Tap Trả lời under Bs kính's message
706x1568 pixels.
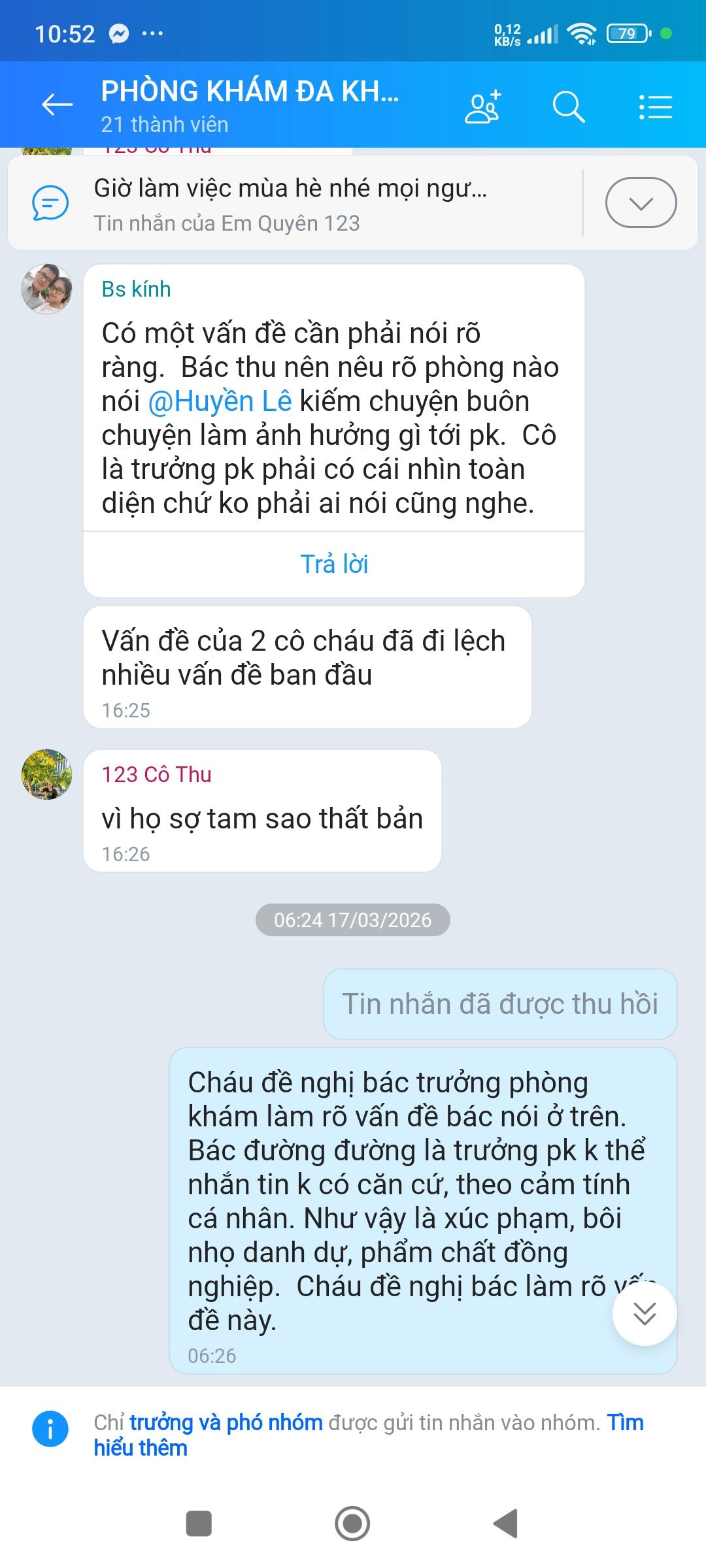[x=334, y=564]
